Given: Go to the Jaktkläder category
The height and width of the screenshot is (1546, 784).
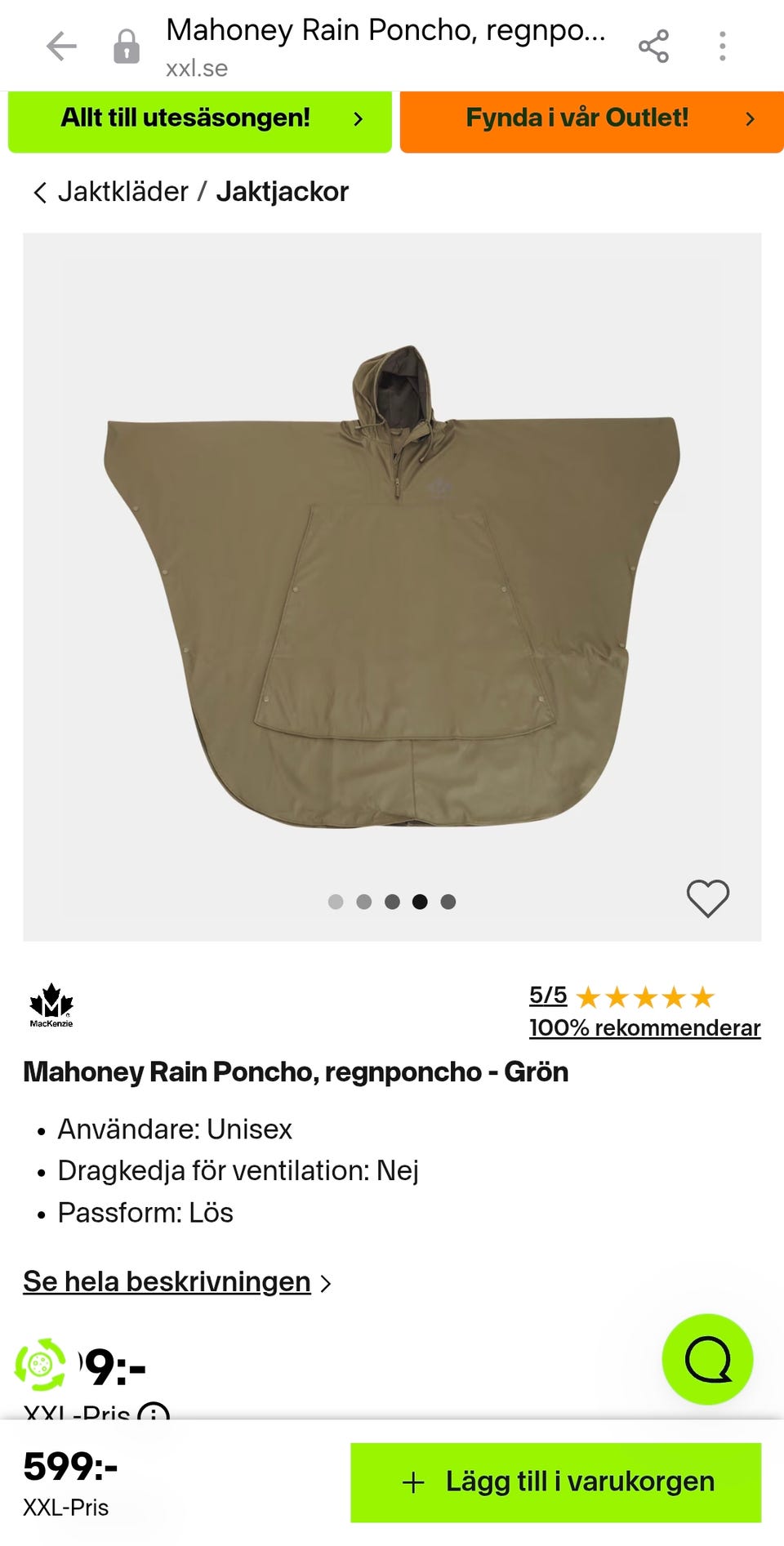Looking at the screenshot, I should pos(122,192).
